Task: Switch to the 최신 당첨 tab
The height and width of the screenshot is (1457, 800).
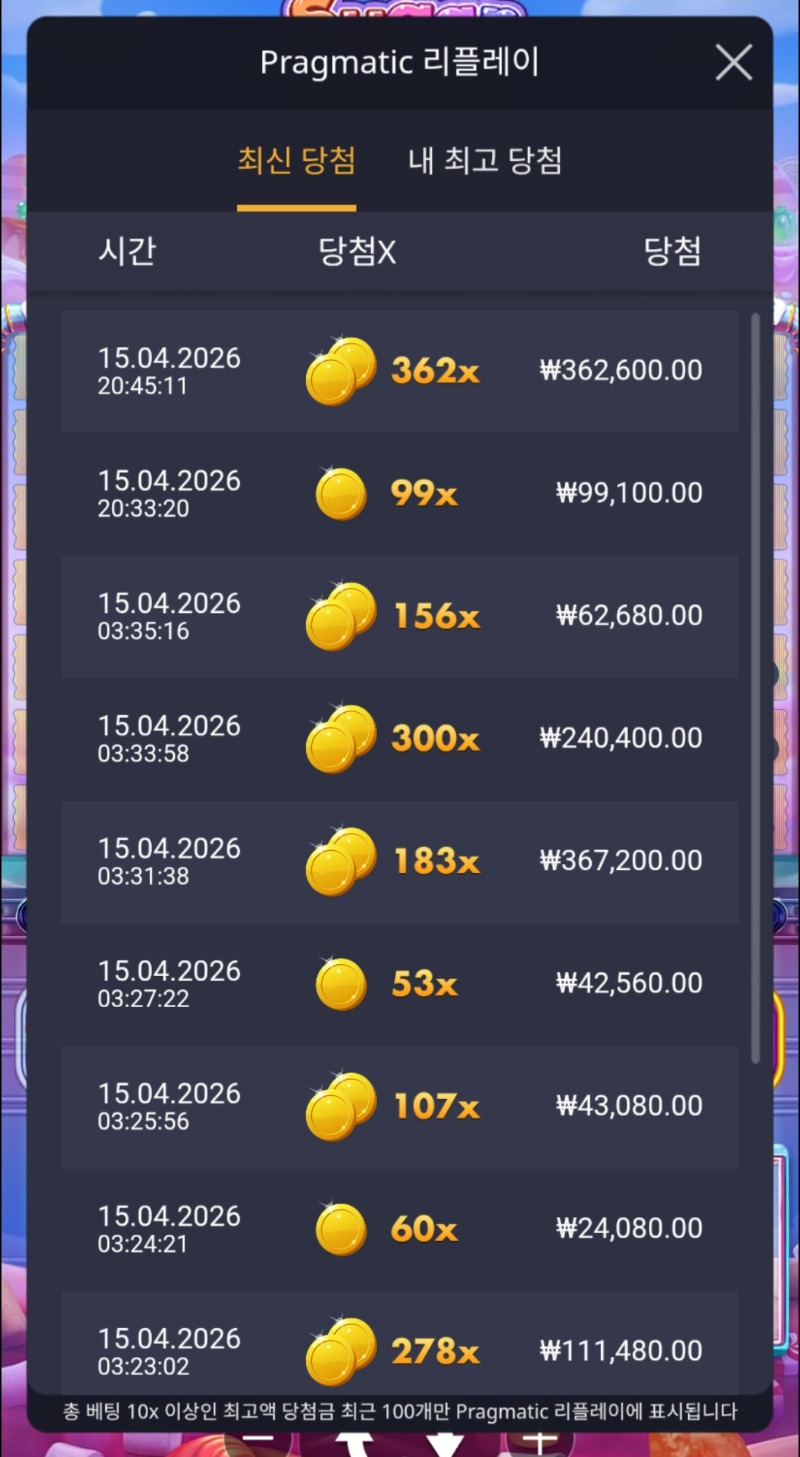Action: click(296, 161)
